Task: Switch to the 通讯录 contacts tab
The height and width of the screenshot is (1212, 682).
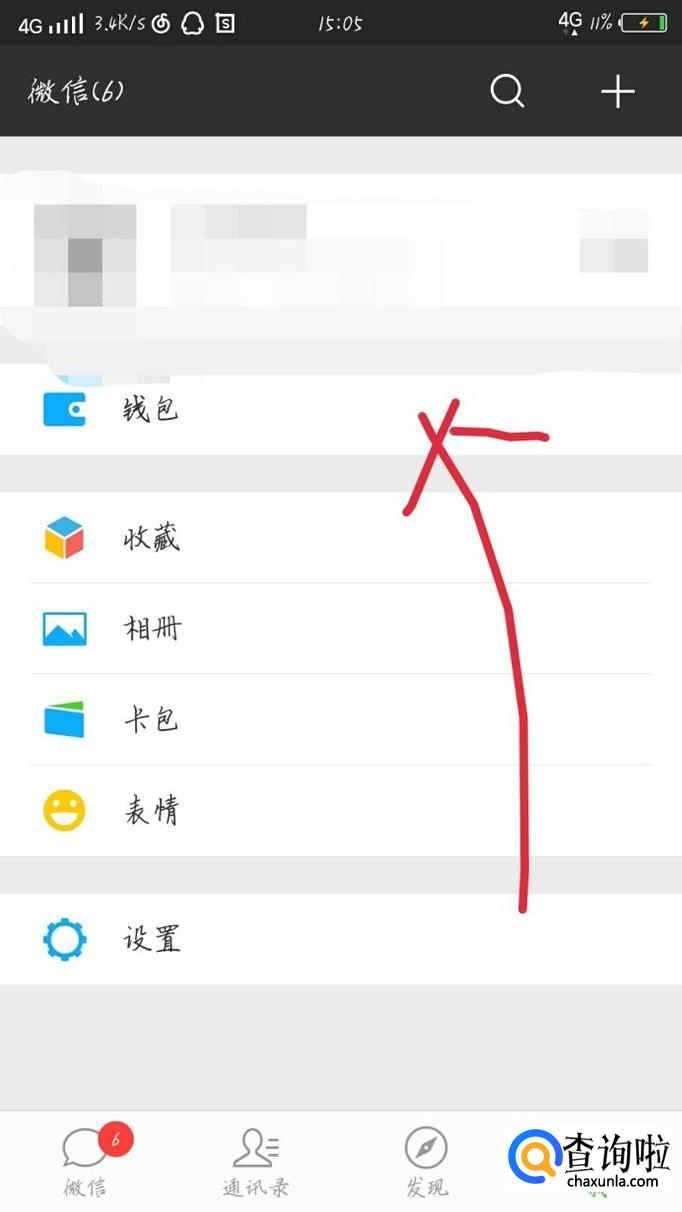Action: tap(256, 1162)
